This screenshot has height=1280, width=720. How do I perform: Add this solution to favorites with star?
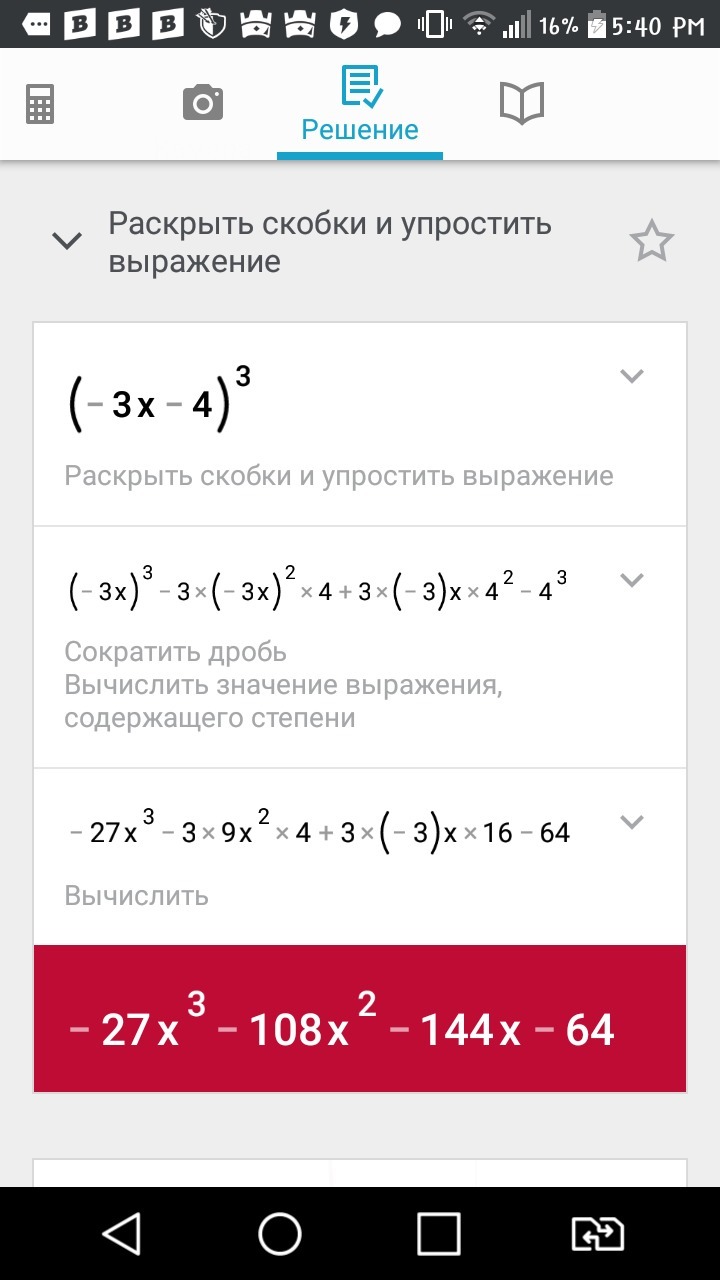coord(651,242)
